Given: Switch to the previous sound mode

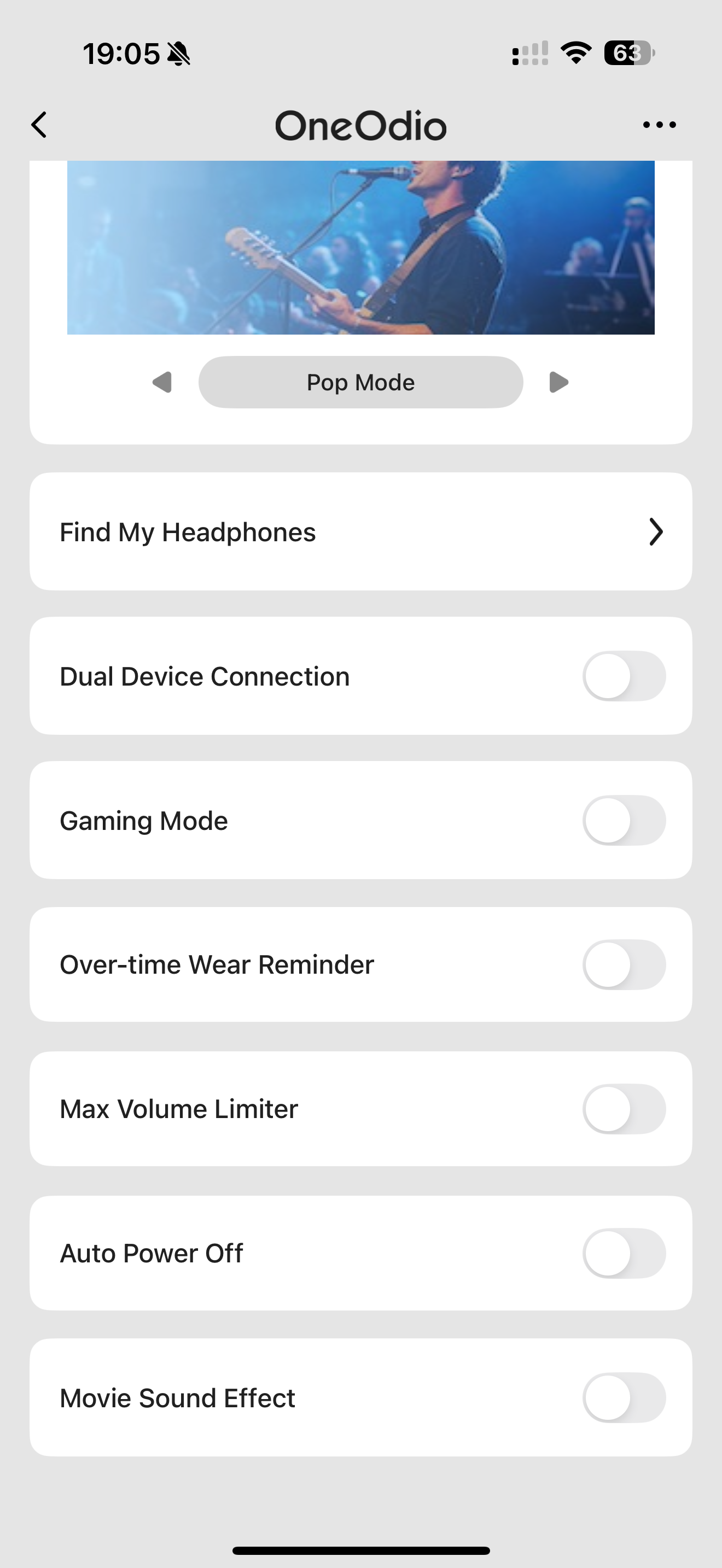Looking at the screenshot, I should (162, 382).
